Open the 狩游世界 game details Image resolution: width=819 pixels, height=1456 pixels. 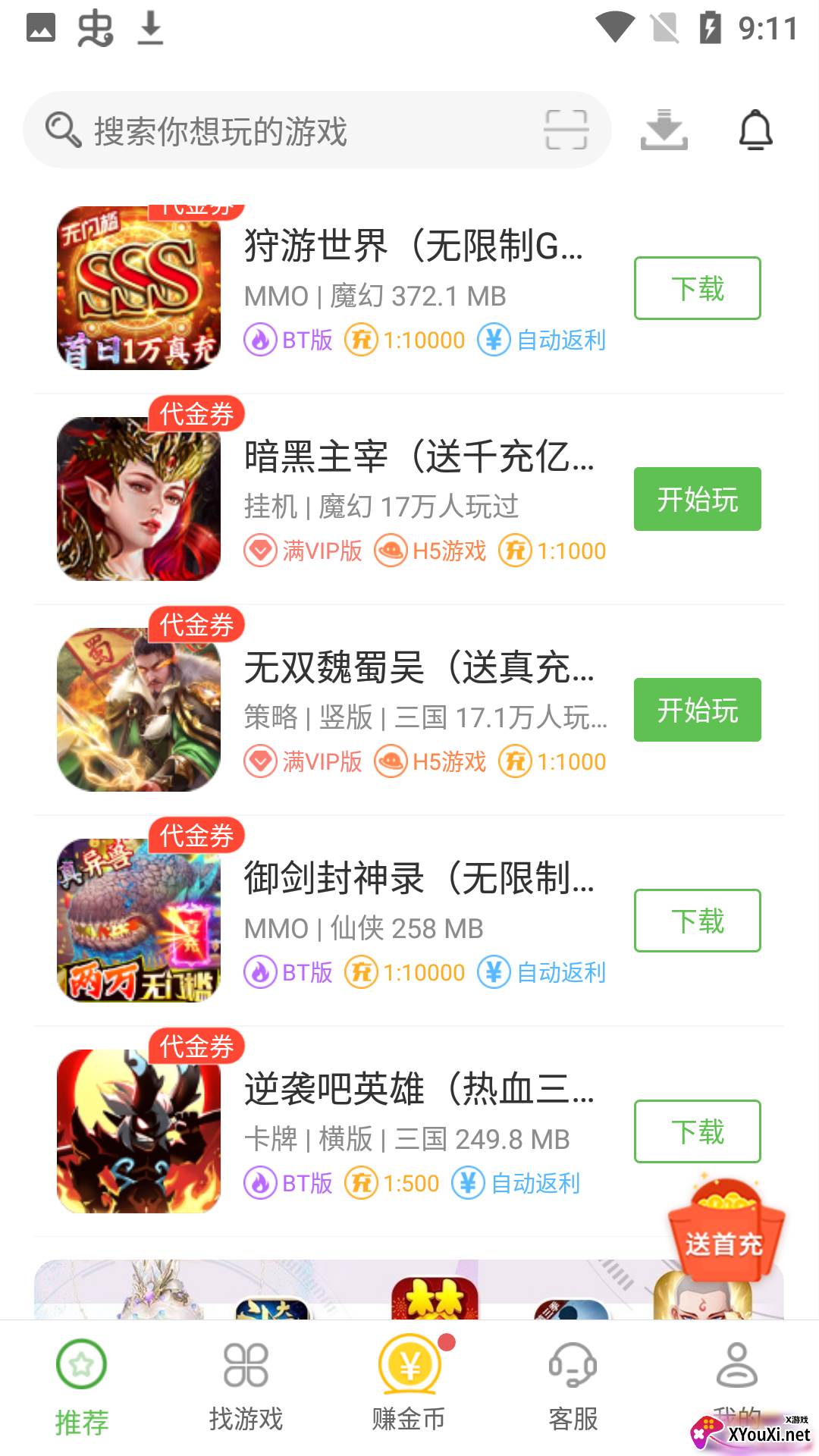(x=413, y=246)
